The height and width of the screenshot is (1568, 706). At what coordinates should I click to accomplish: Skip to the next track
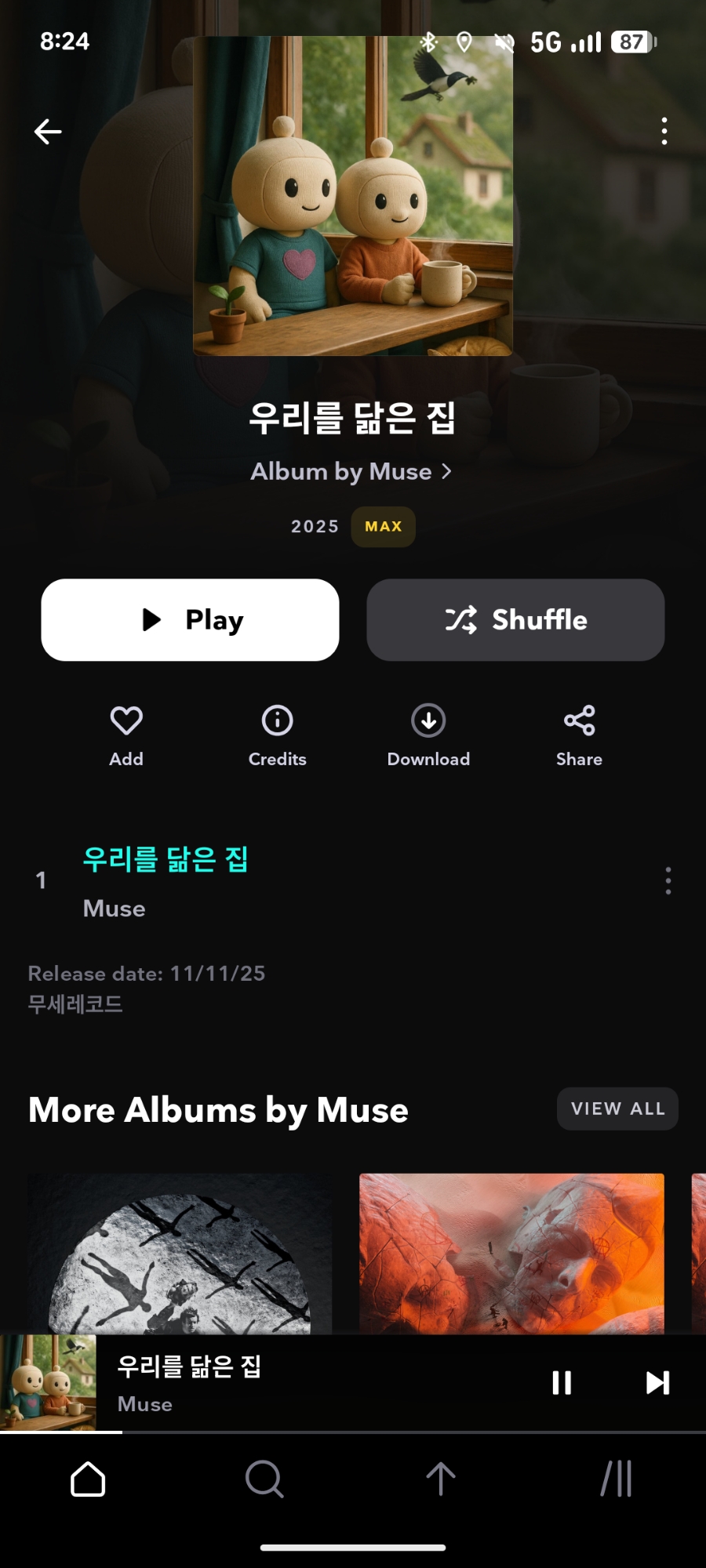tap(657, 1382)
